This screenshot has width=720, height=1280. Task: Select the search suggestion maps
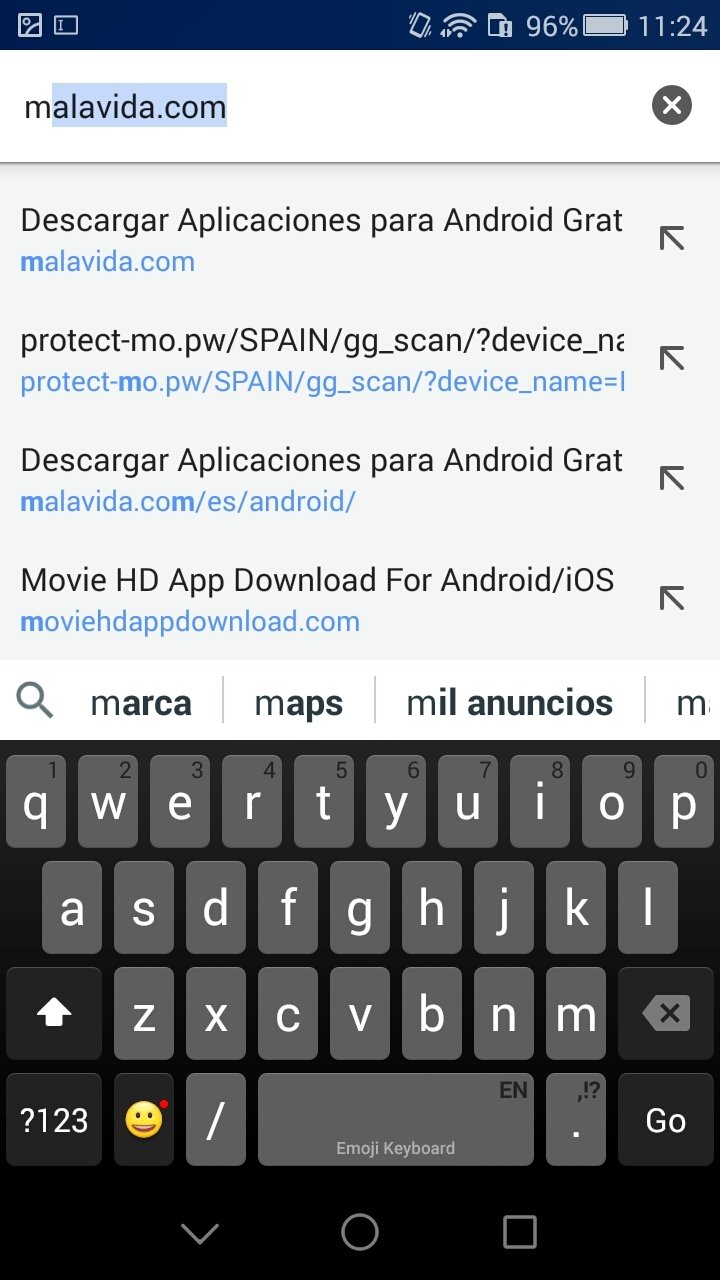coord(299,703)
